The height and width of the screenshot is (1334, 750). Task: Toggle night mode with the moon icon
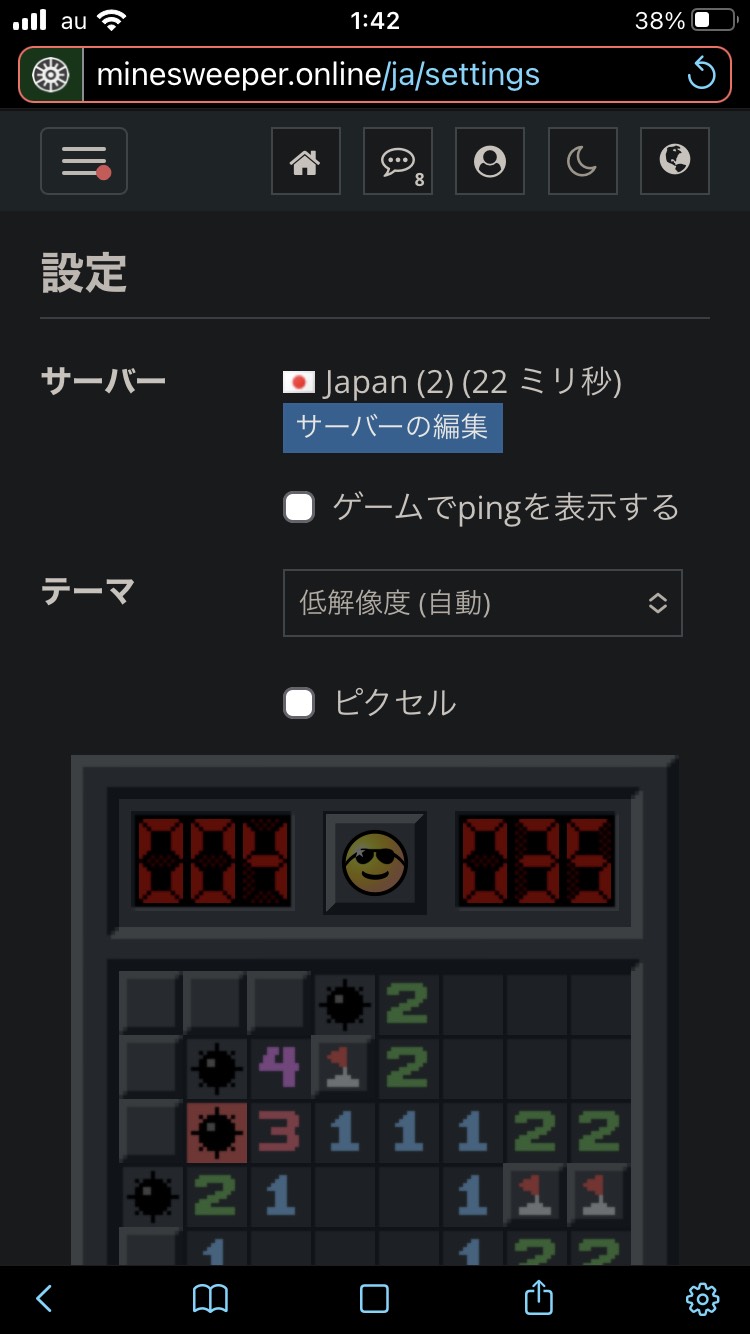pos(582,161)
